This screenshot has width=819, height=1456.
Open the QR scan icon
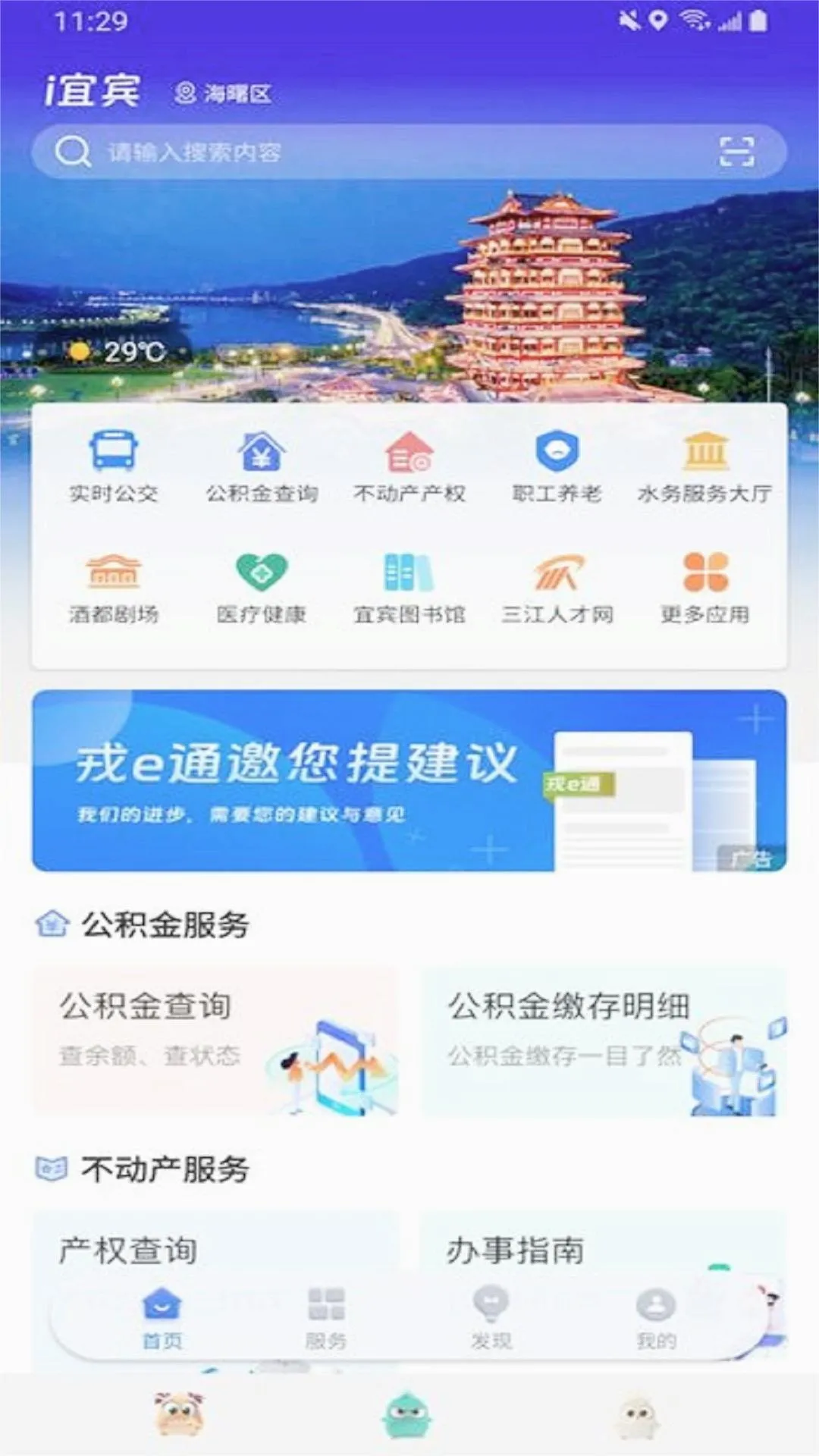point(736,152)
